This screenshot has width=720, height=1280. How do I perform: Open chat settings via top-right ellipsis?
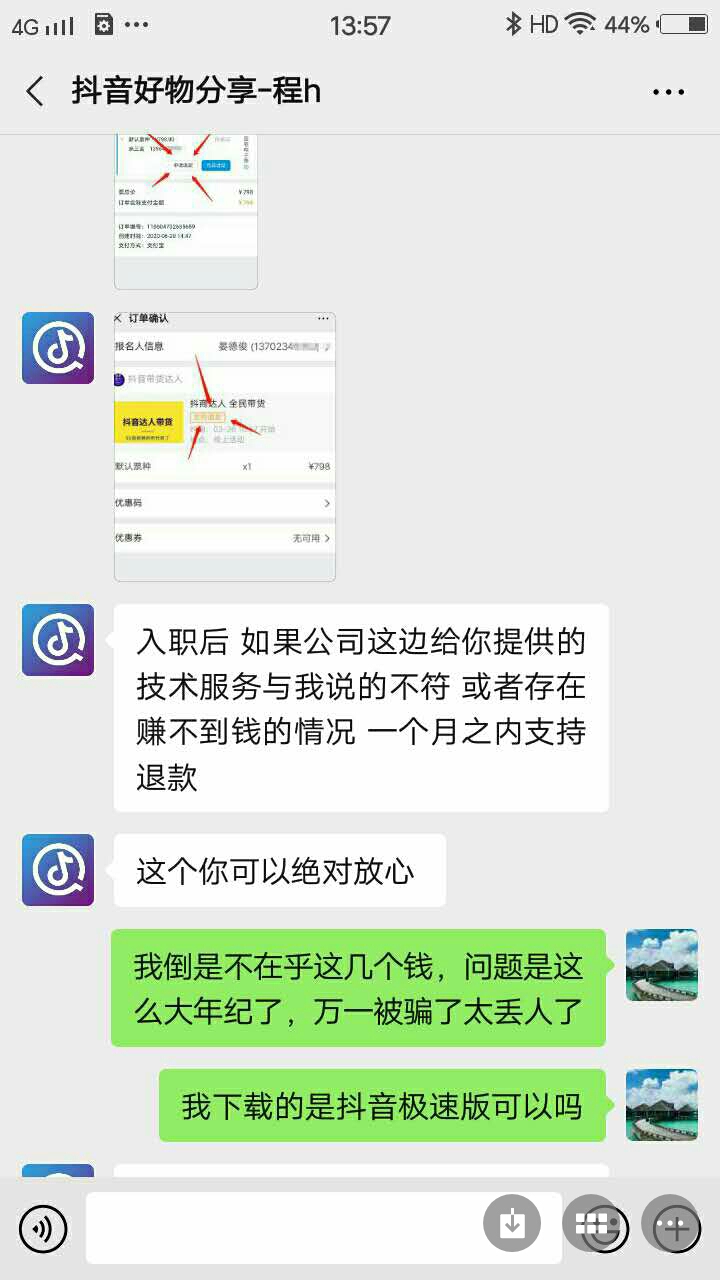coord(666,91)
